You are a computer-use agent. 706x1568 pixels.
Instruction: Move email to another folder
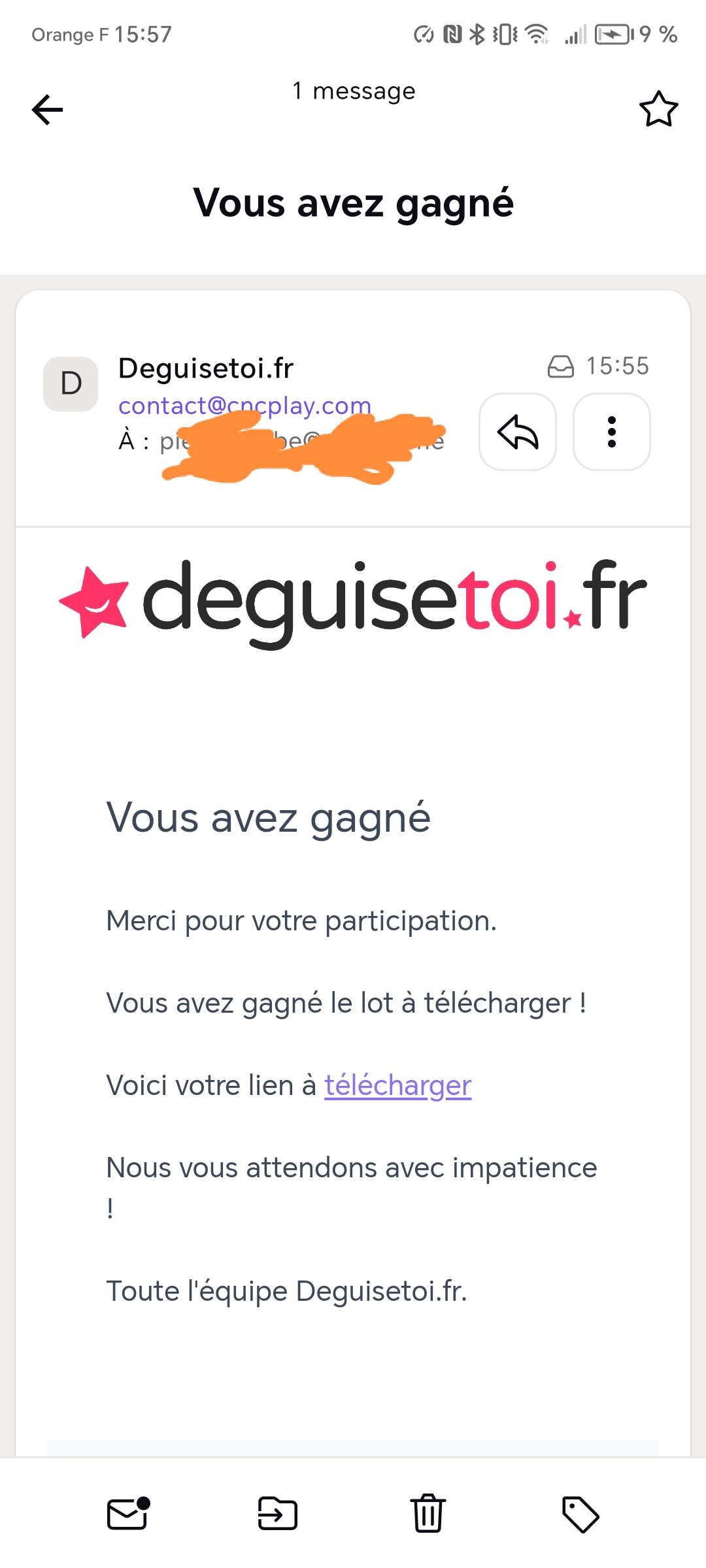tap(278, 1513)
